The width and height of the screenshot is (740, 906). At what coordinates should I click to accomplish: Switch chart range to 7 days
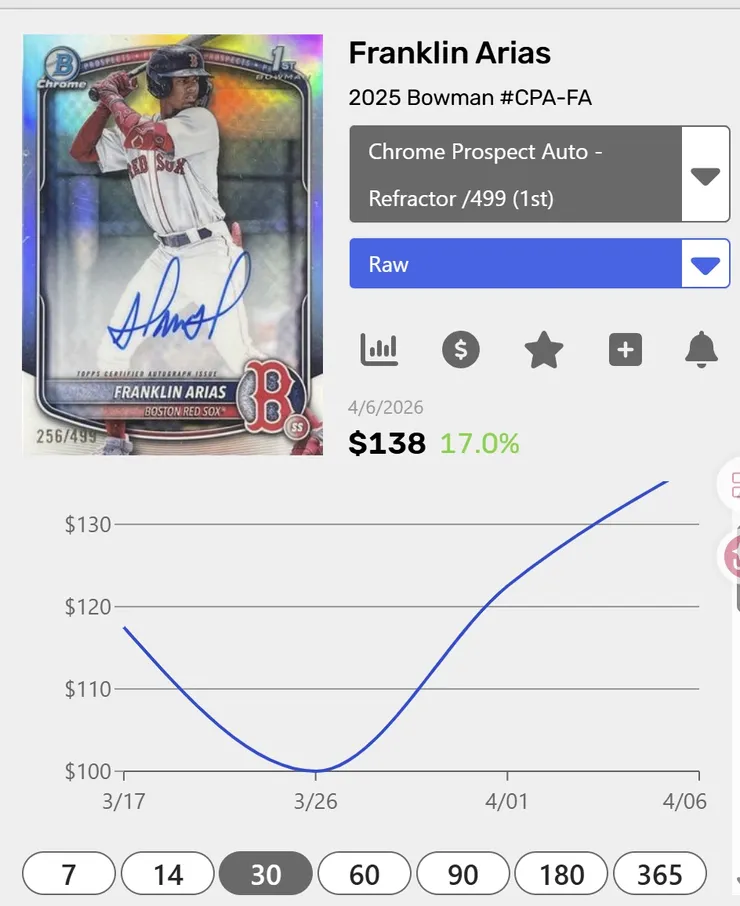69,874
